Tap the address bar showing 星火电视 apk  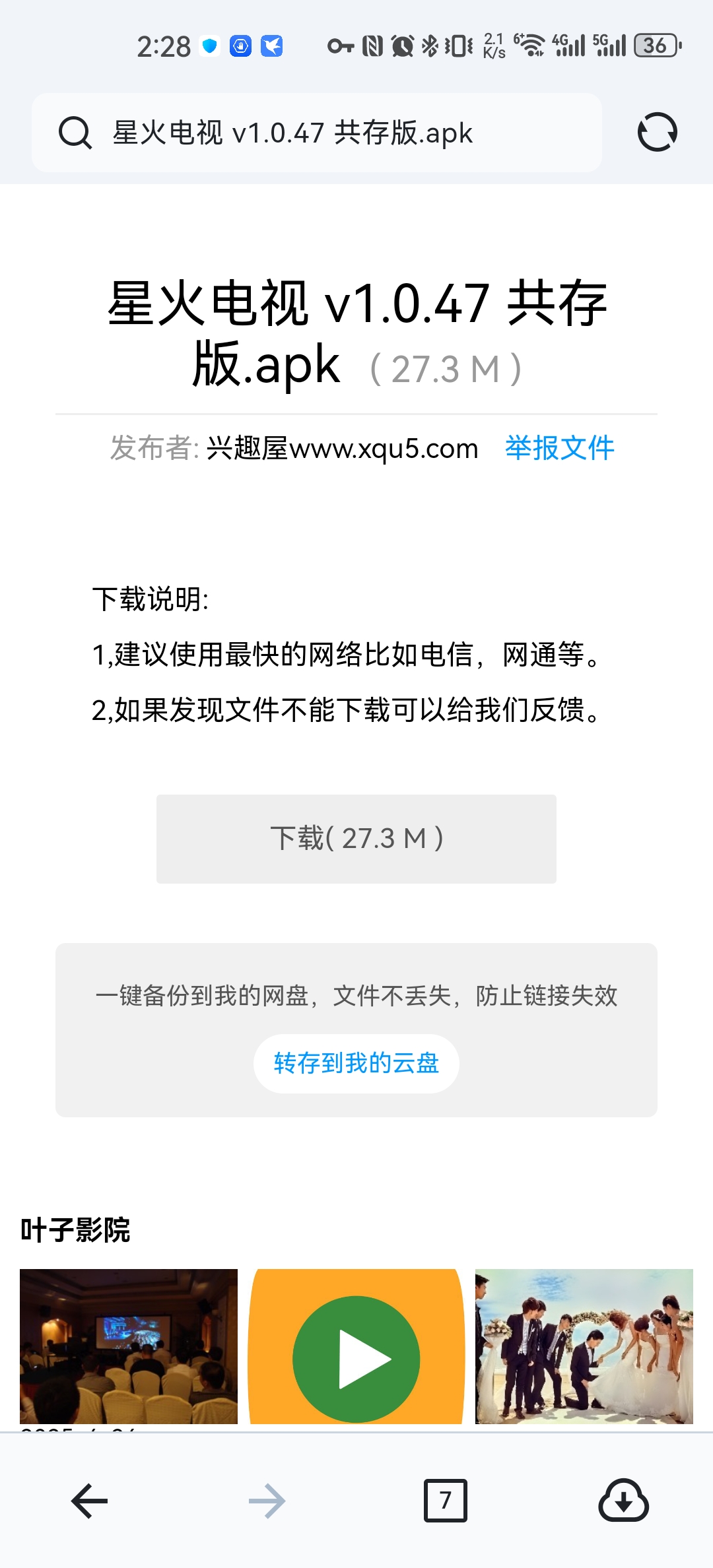[x=317, y=133]
